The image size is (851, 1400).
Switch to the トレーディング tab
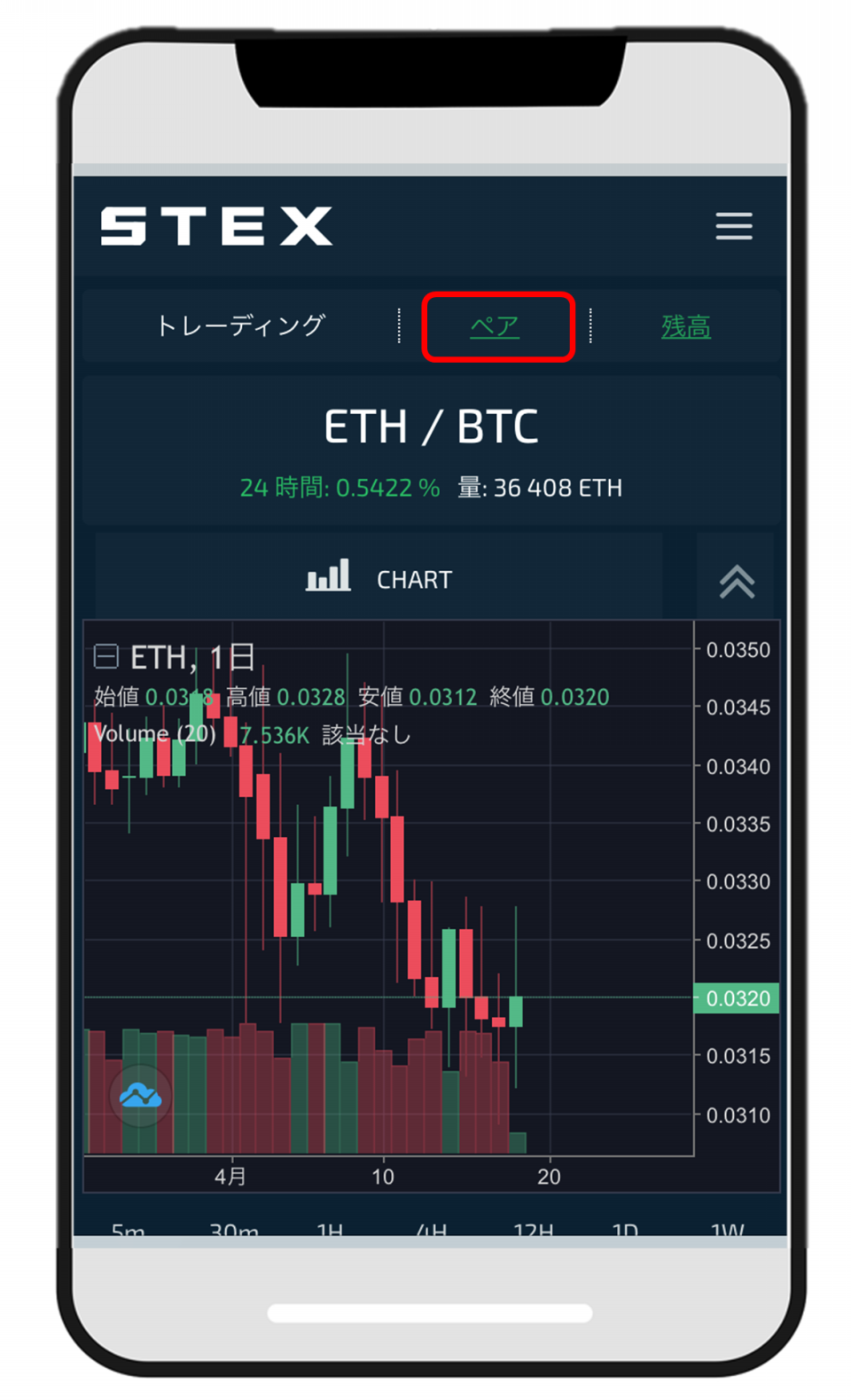pos(240,326)
